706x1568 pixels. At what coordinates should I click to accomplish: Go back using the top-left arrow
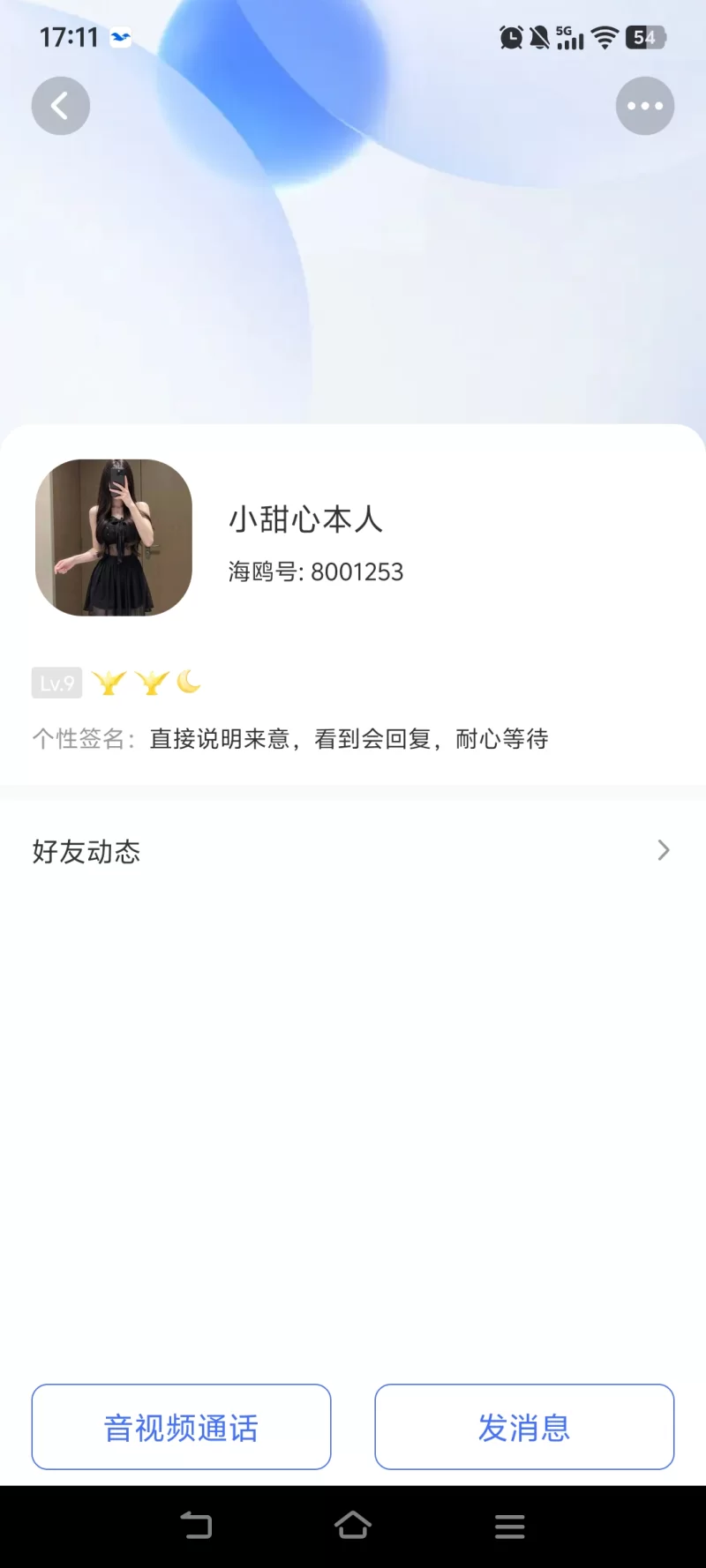(60, 106)
